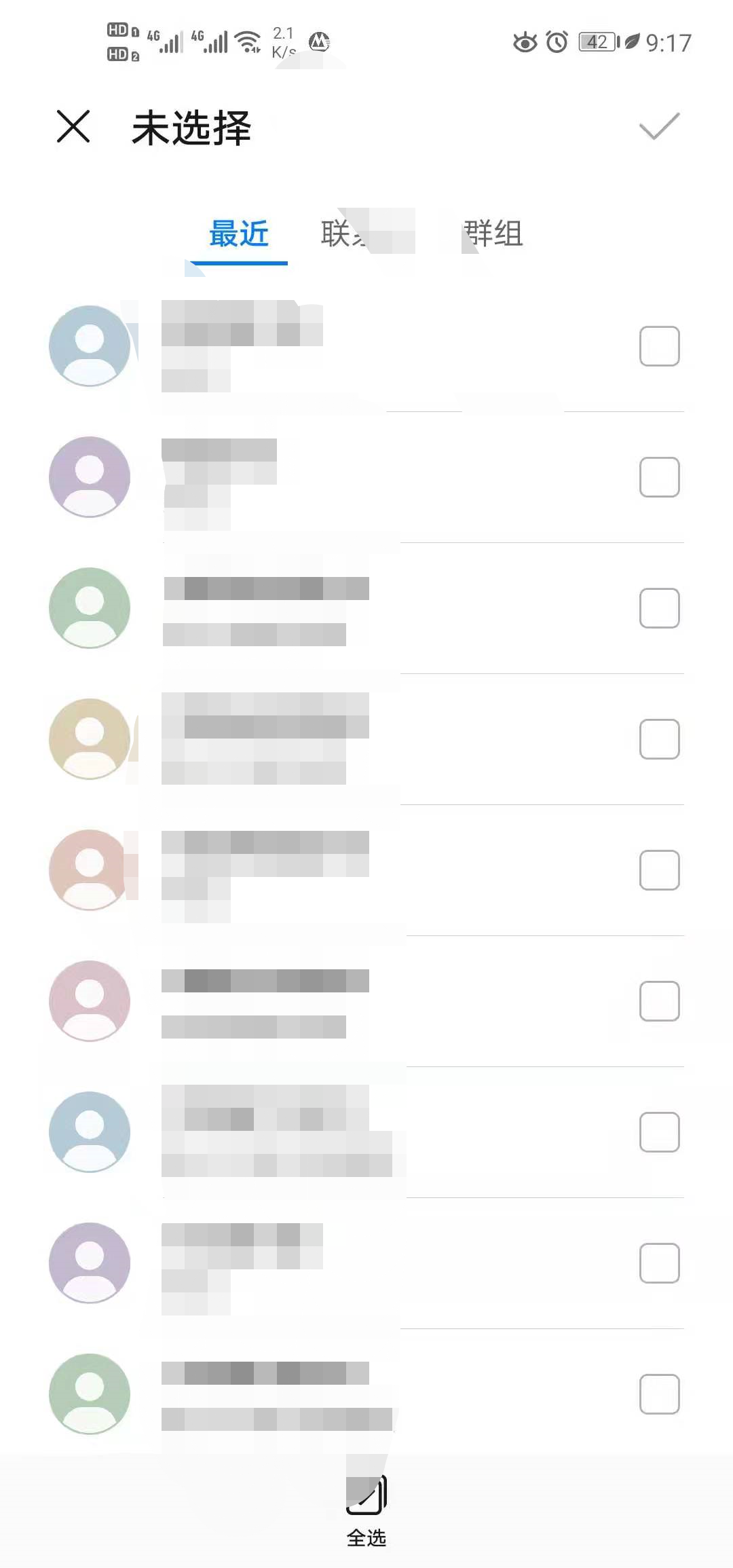733x1568 pixels.
Task: Switch to the 联系人 tab
Action: 366,234
